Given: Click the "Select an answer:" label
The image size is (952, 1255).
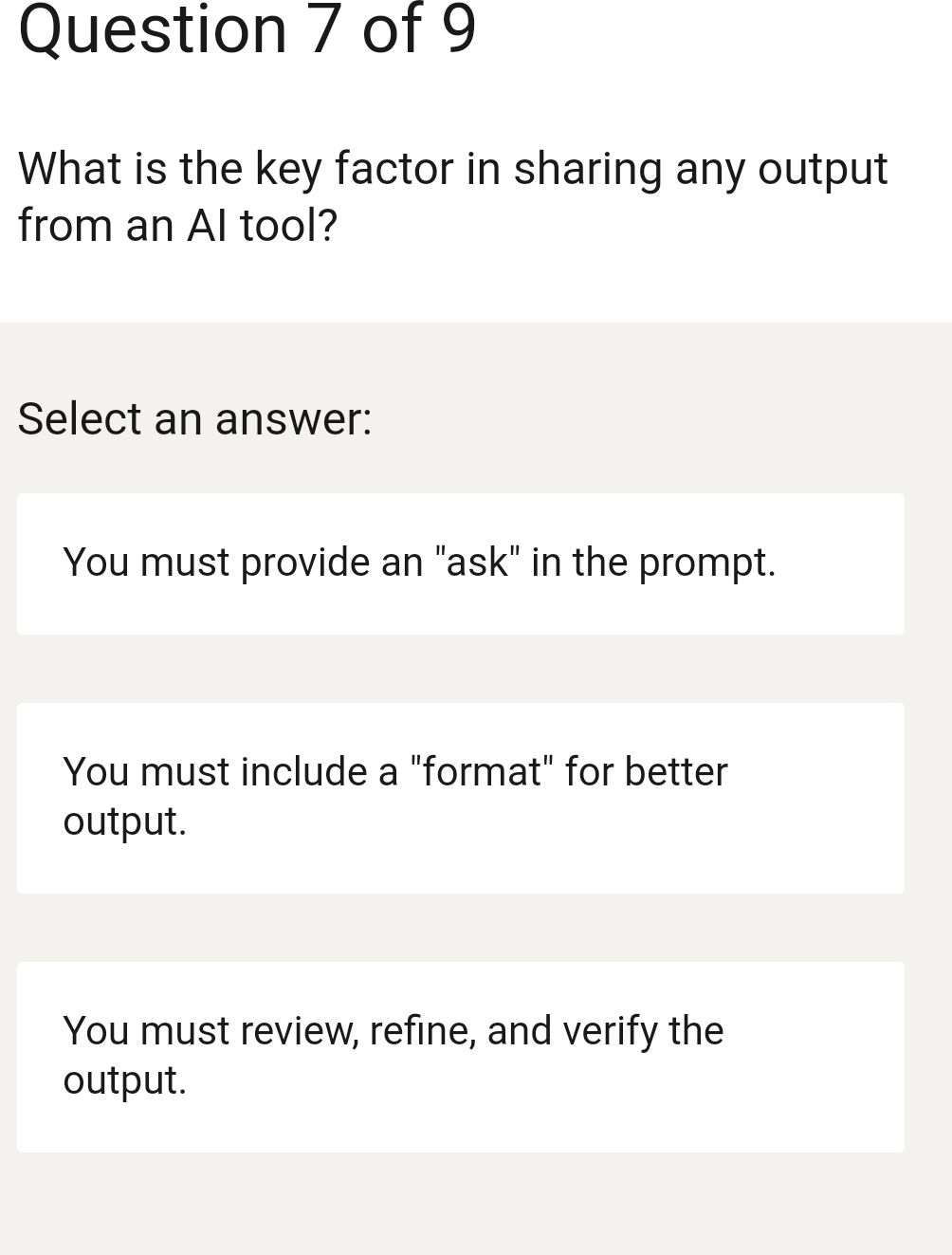Looking at the screenshot, I should pyautogui.click(x=195, y=417).
